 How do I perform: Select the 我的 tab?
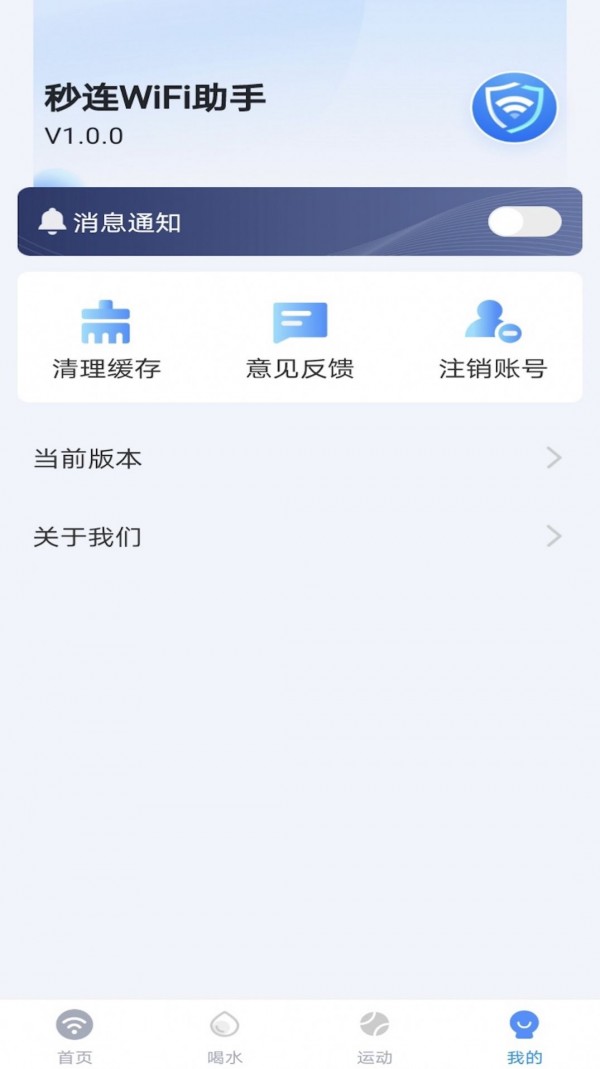point(524,1036)
